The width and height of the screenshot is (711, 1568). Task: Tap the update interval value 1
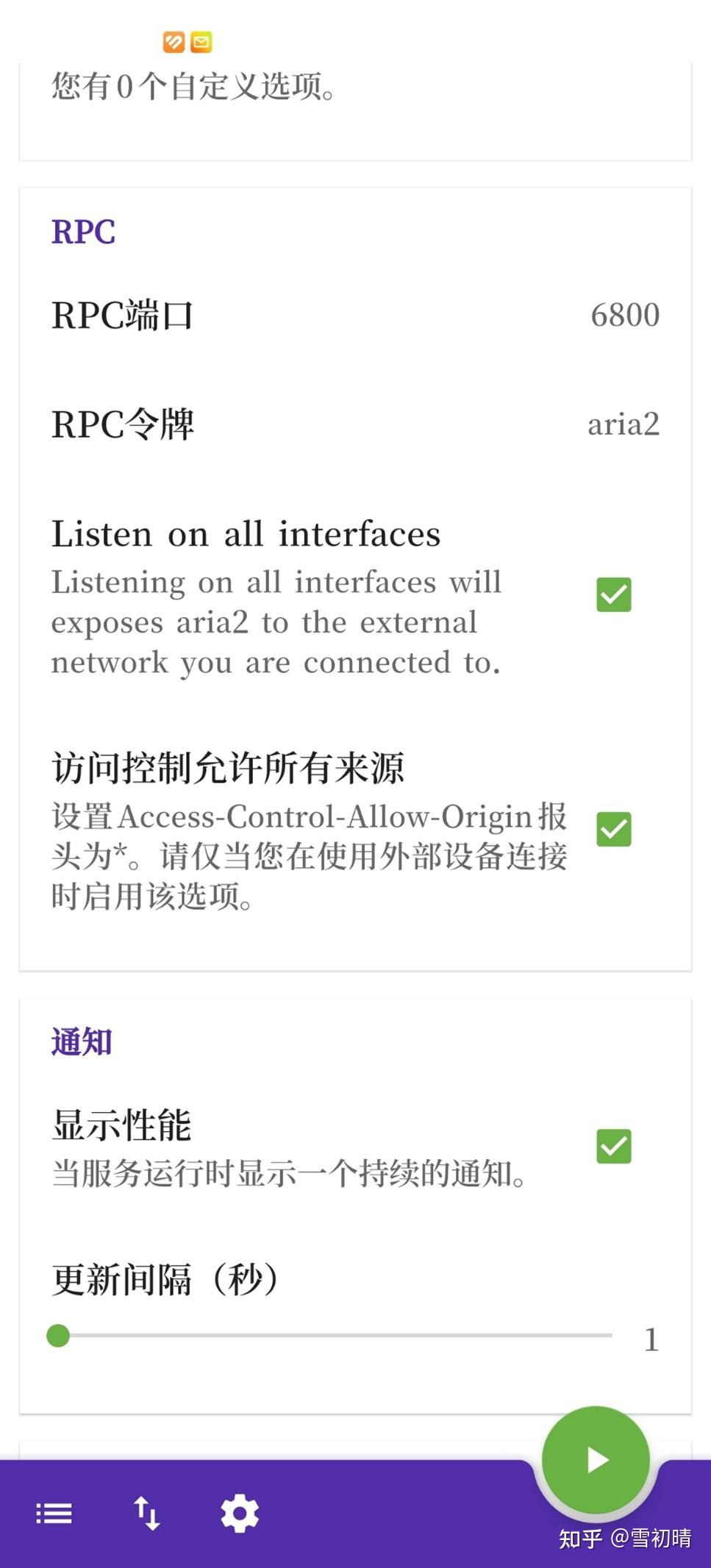pos(651,1339)
